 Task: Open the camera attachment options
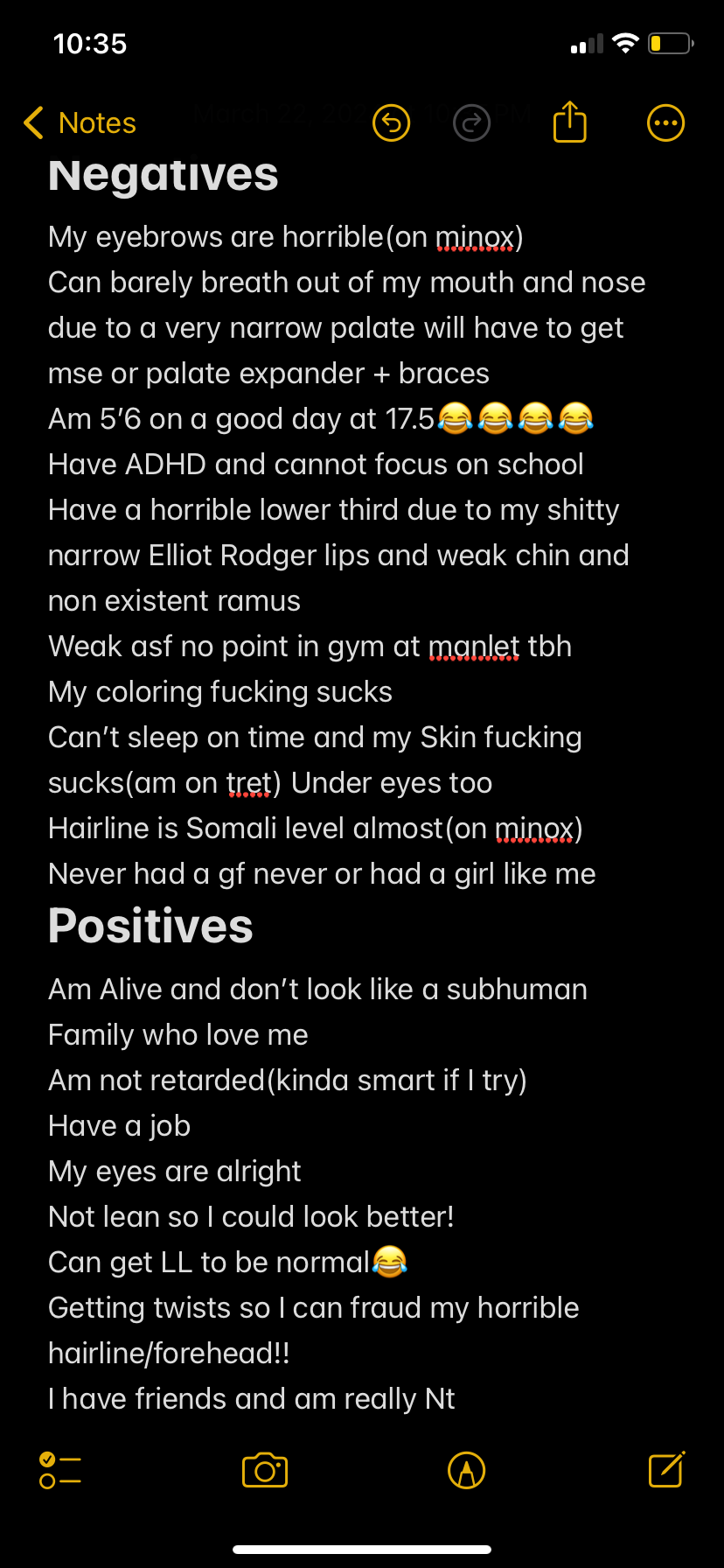[265, 1471]
